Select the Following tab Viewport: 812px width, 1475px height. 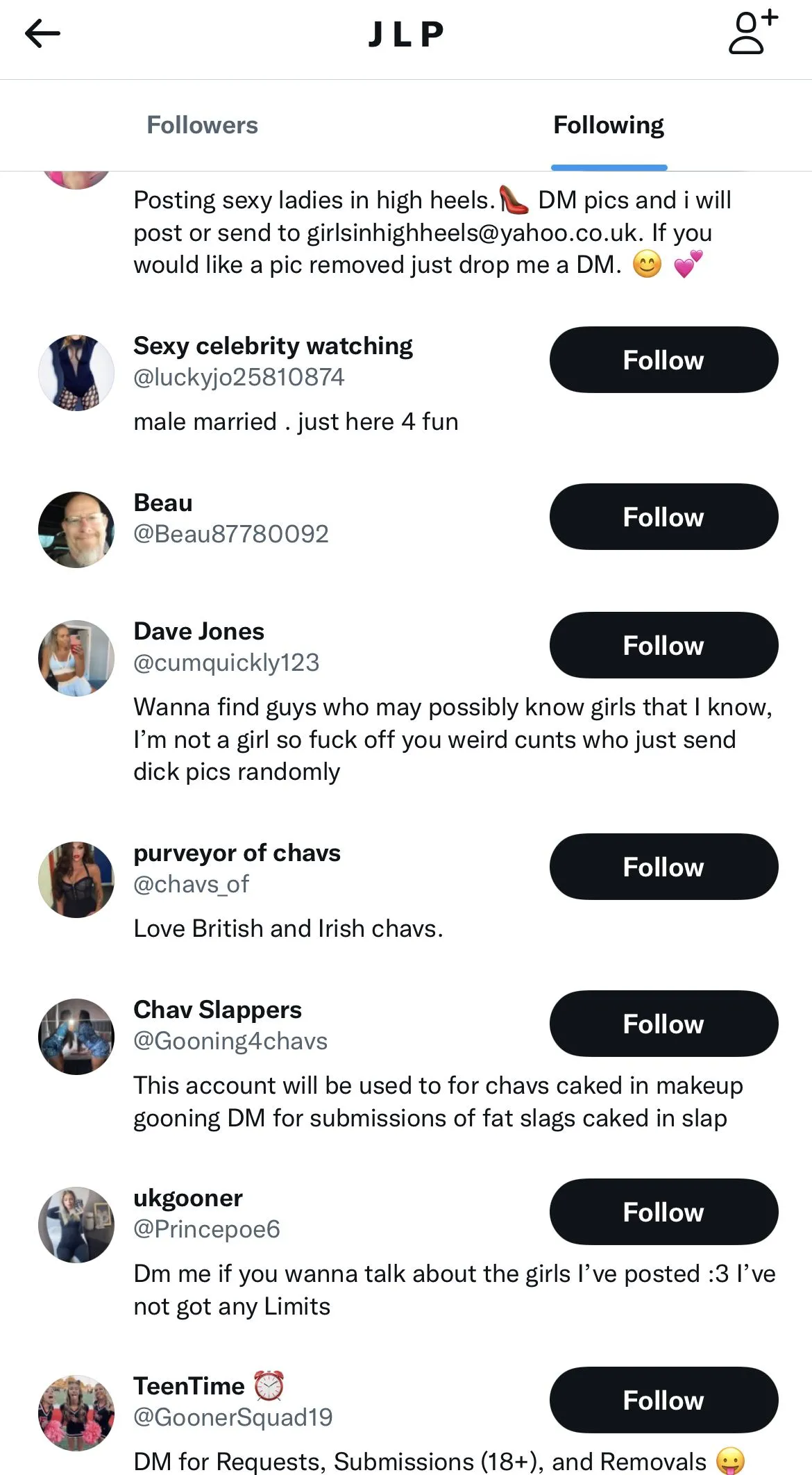click(x=608, y=125)
